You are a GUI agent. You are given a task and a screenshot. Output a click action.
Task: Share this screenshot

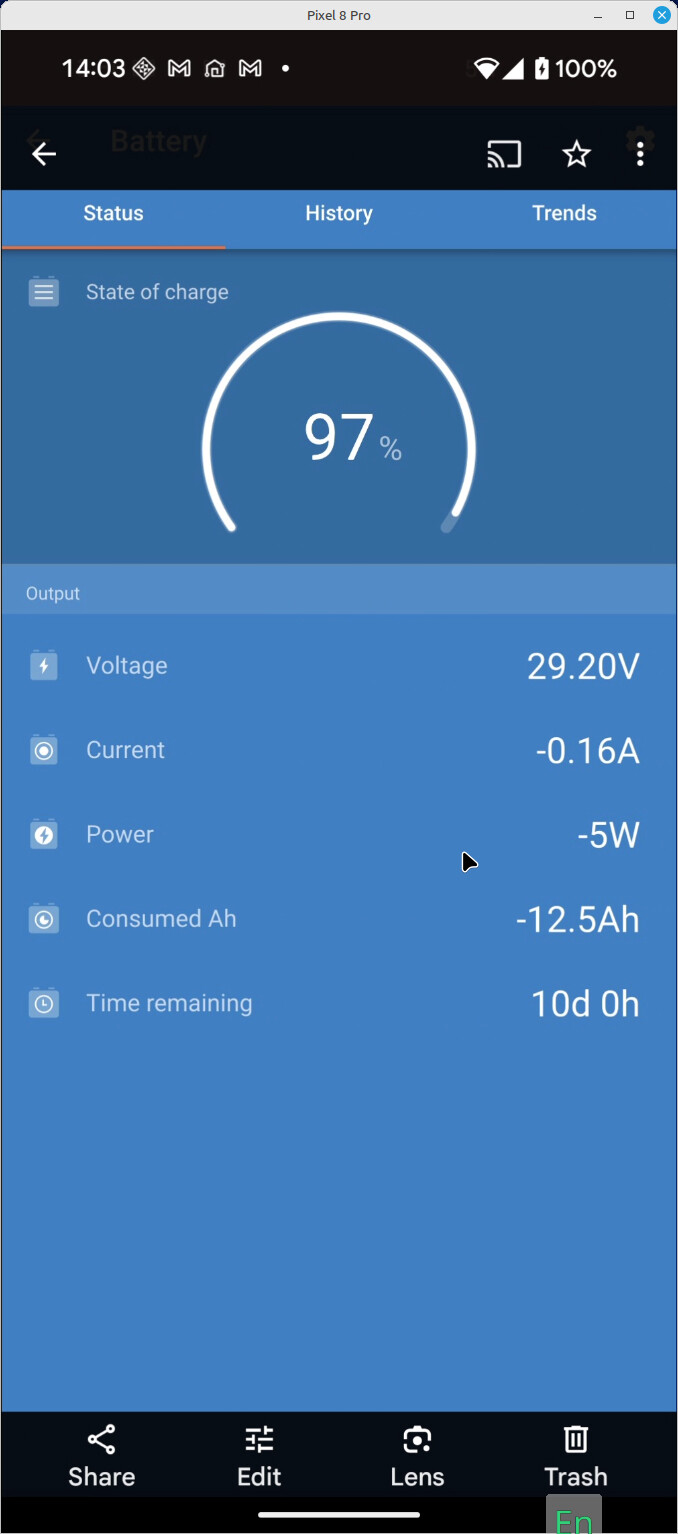pyautogui.click(x=101, y=1456)
